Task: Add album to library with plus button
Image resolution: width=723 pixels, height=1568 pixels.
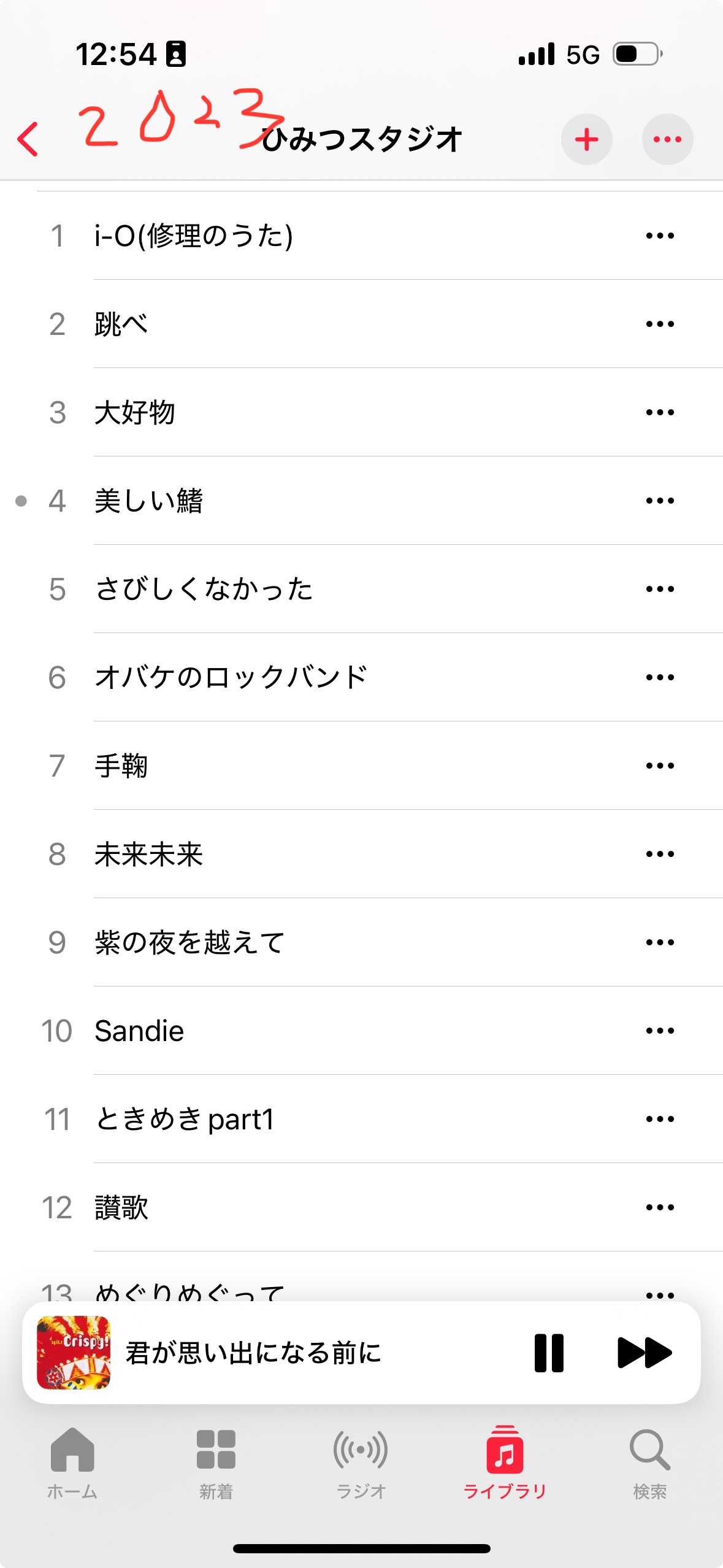Action: pos(586,139)
